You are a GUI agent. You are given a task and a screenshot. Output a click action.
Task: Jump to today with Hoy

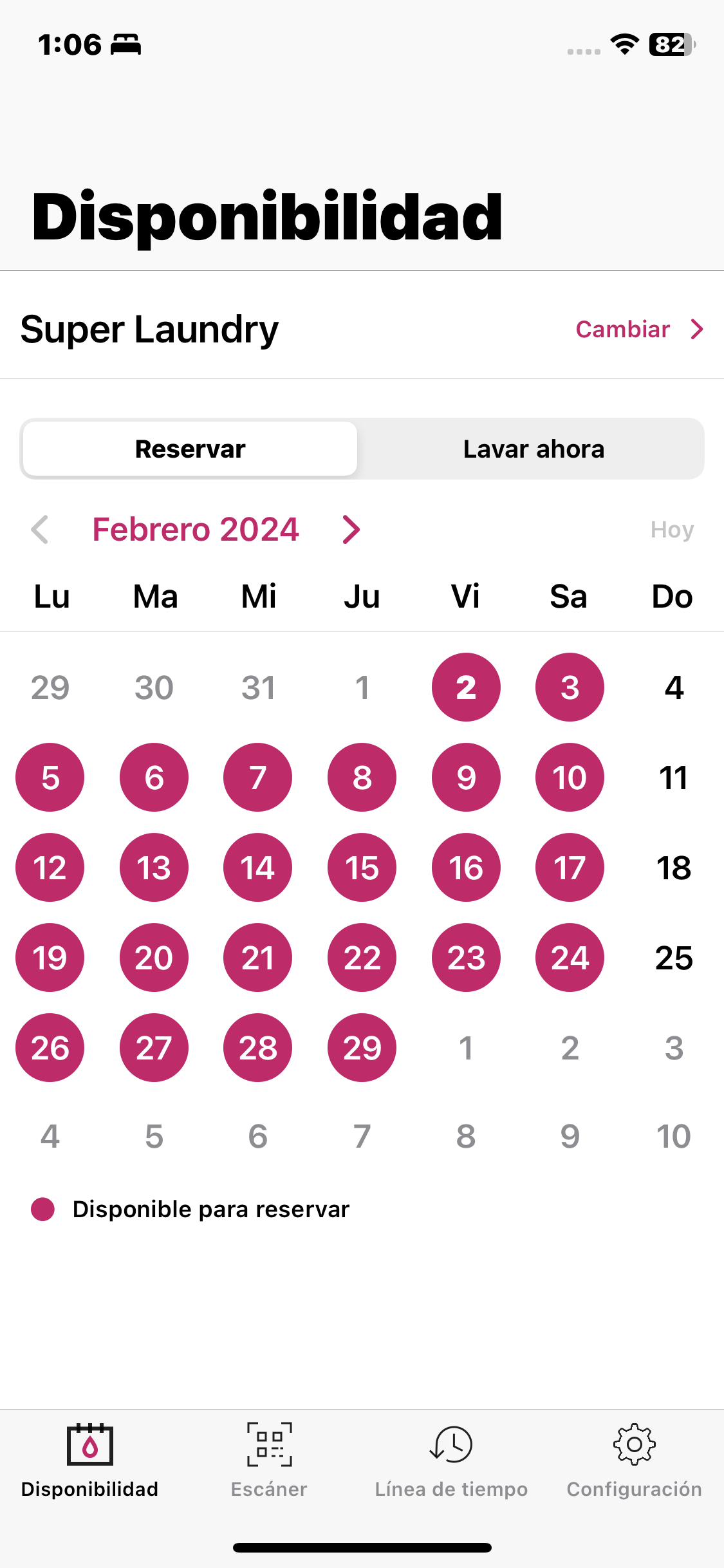671,530
